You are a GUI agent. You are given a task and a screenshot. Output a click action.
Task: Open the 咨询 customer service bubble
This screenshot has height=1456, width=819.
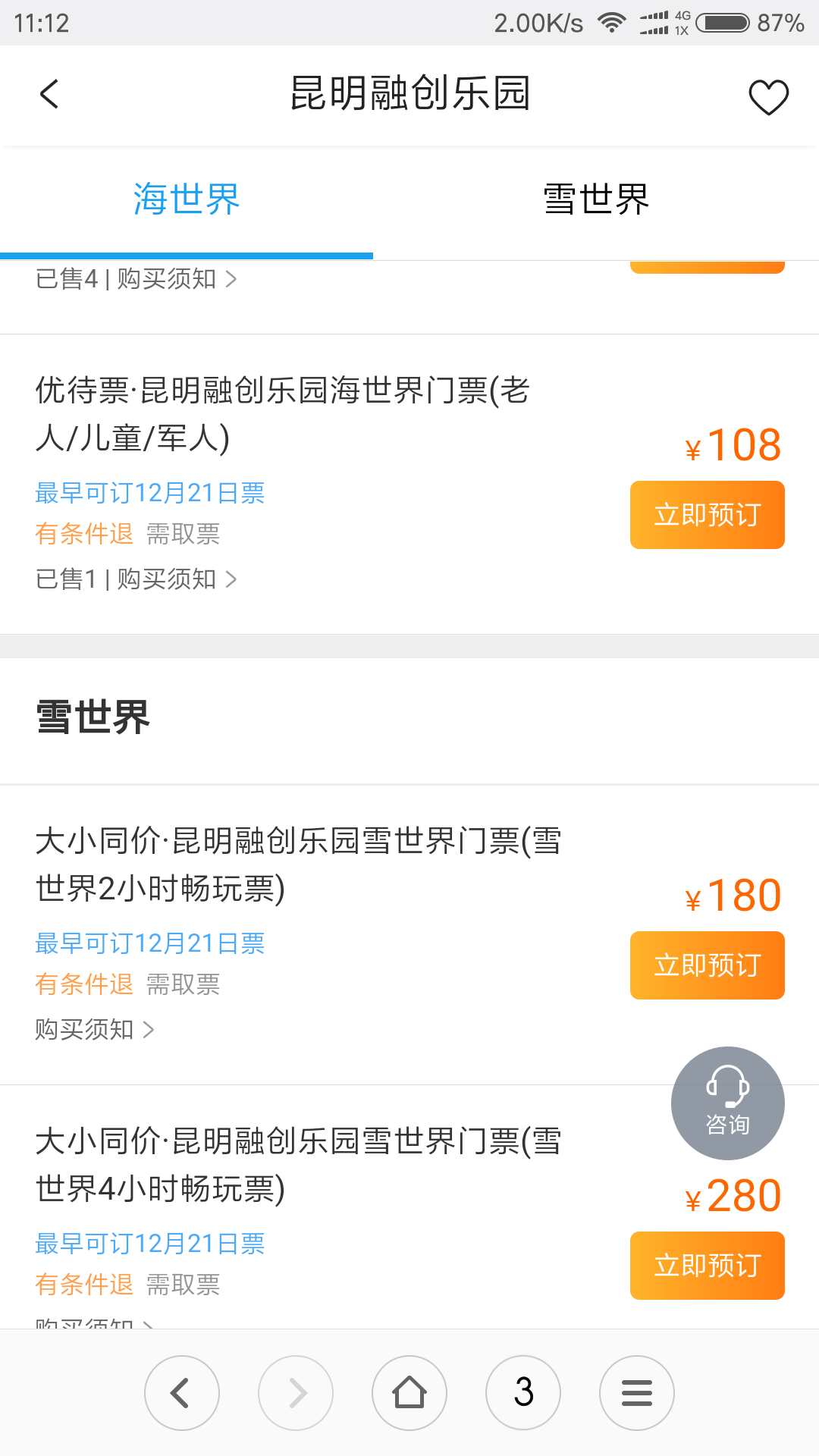[728, 1103]
